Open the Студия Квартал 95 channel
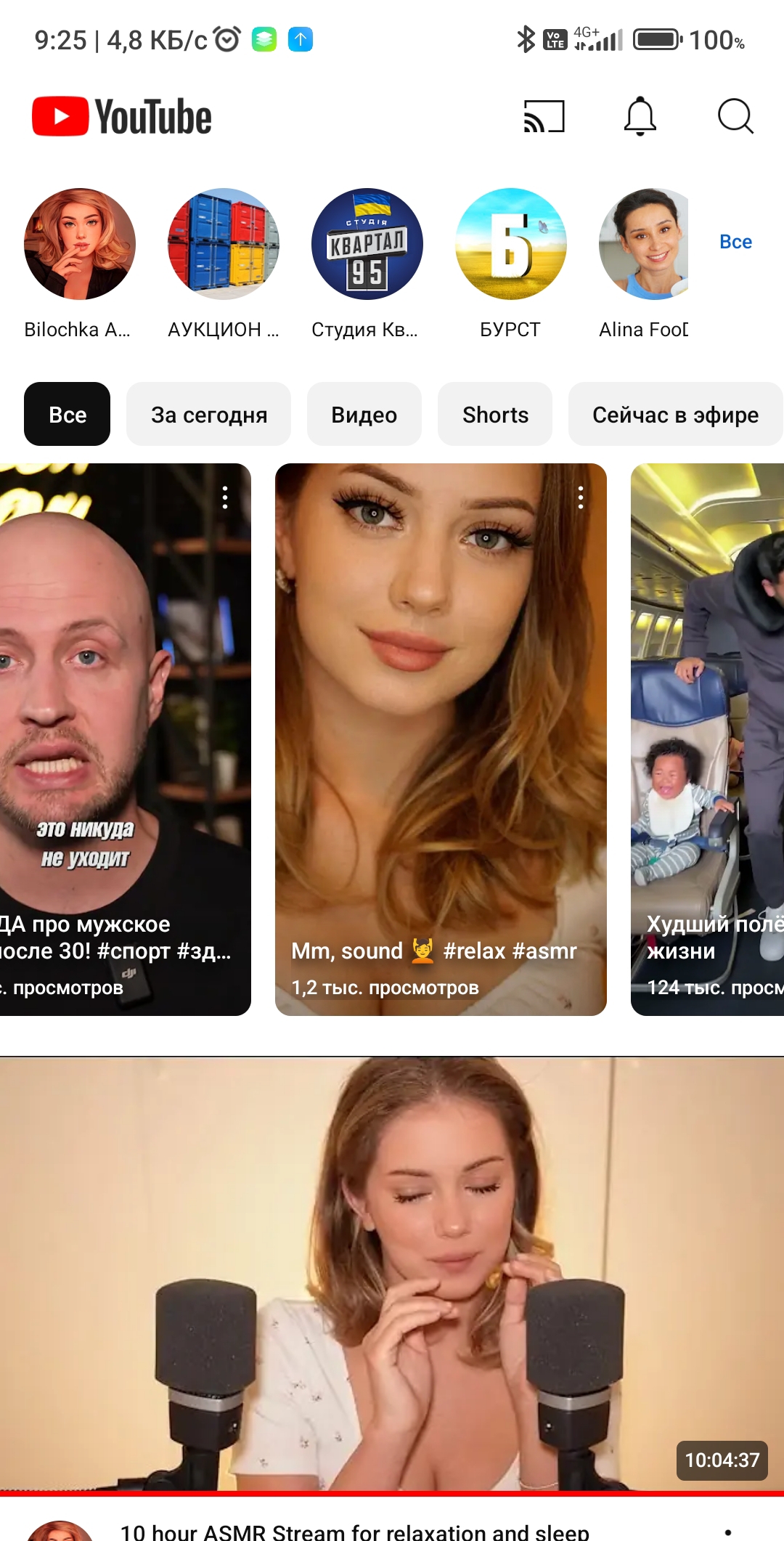This screenshot has height=1541, width=784. coord(367,244)
